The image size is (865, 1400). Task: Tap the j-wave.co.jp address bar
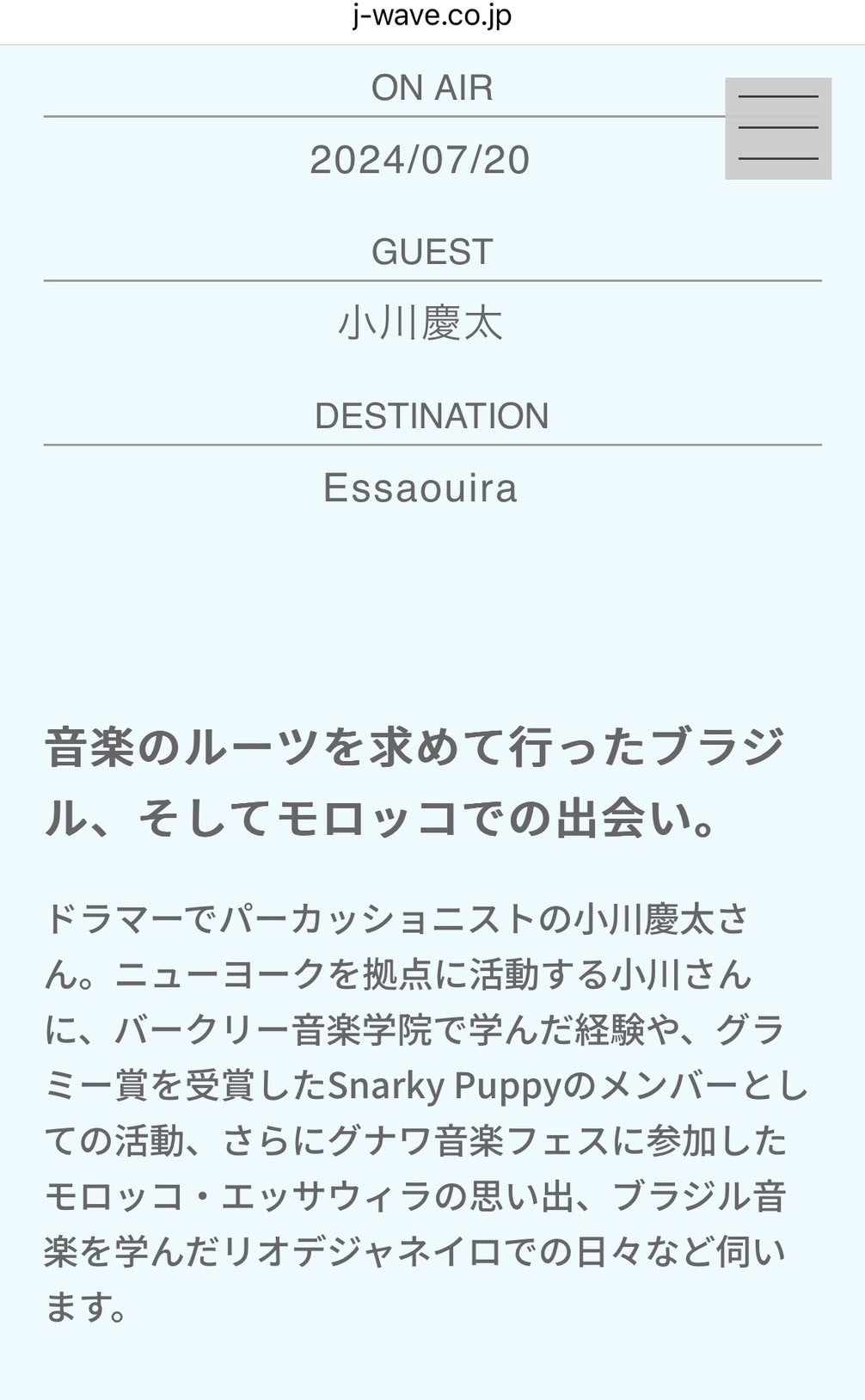coord(432,17)
